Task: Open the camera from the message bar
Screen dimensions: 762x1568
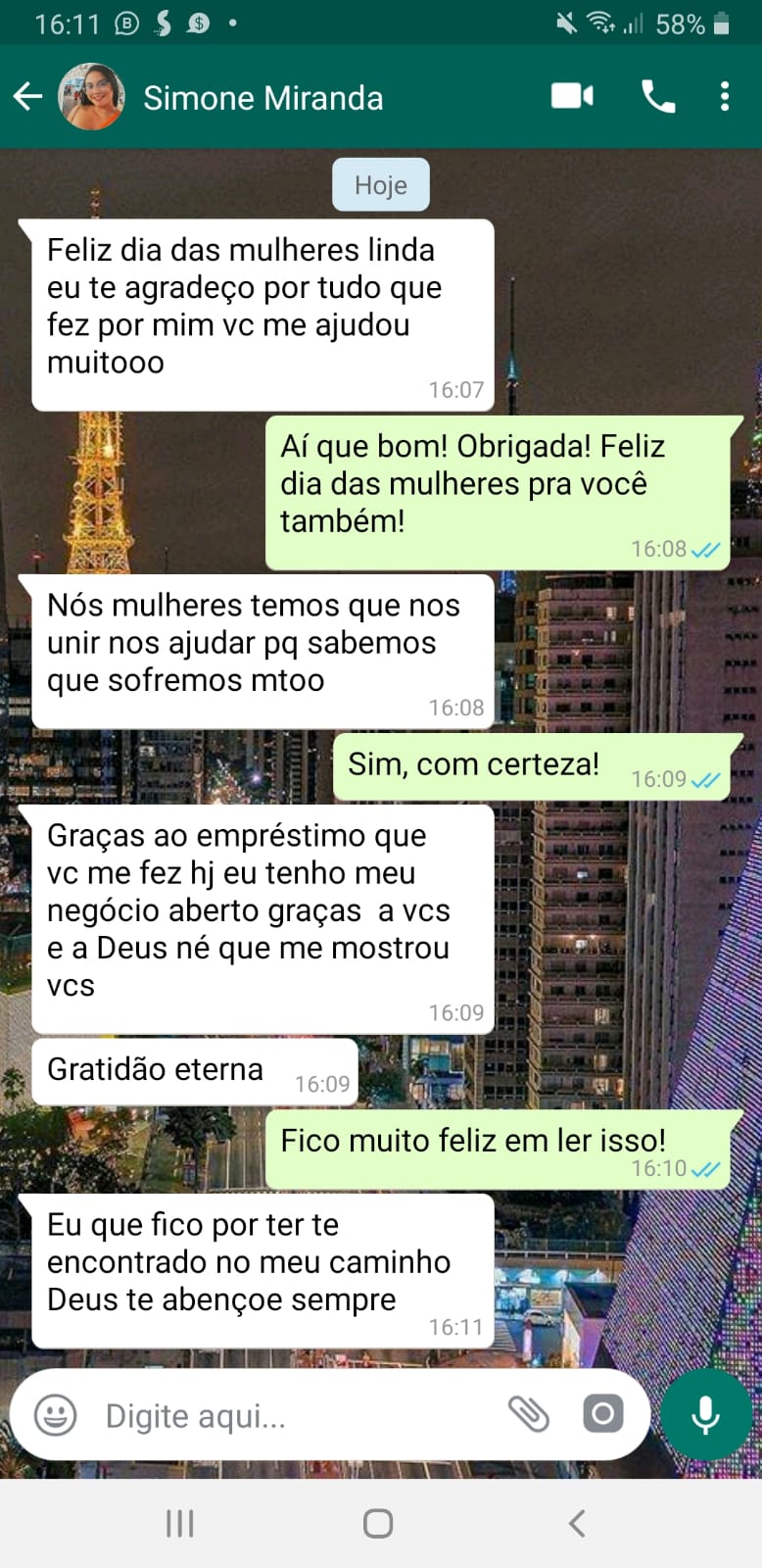Action: pyautogui.click(x=603, y=1414)
